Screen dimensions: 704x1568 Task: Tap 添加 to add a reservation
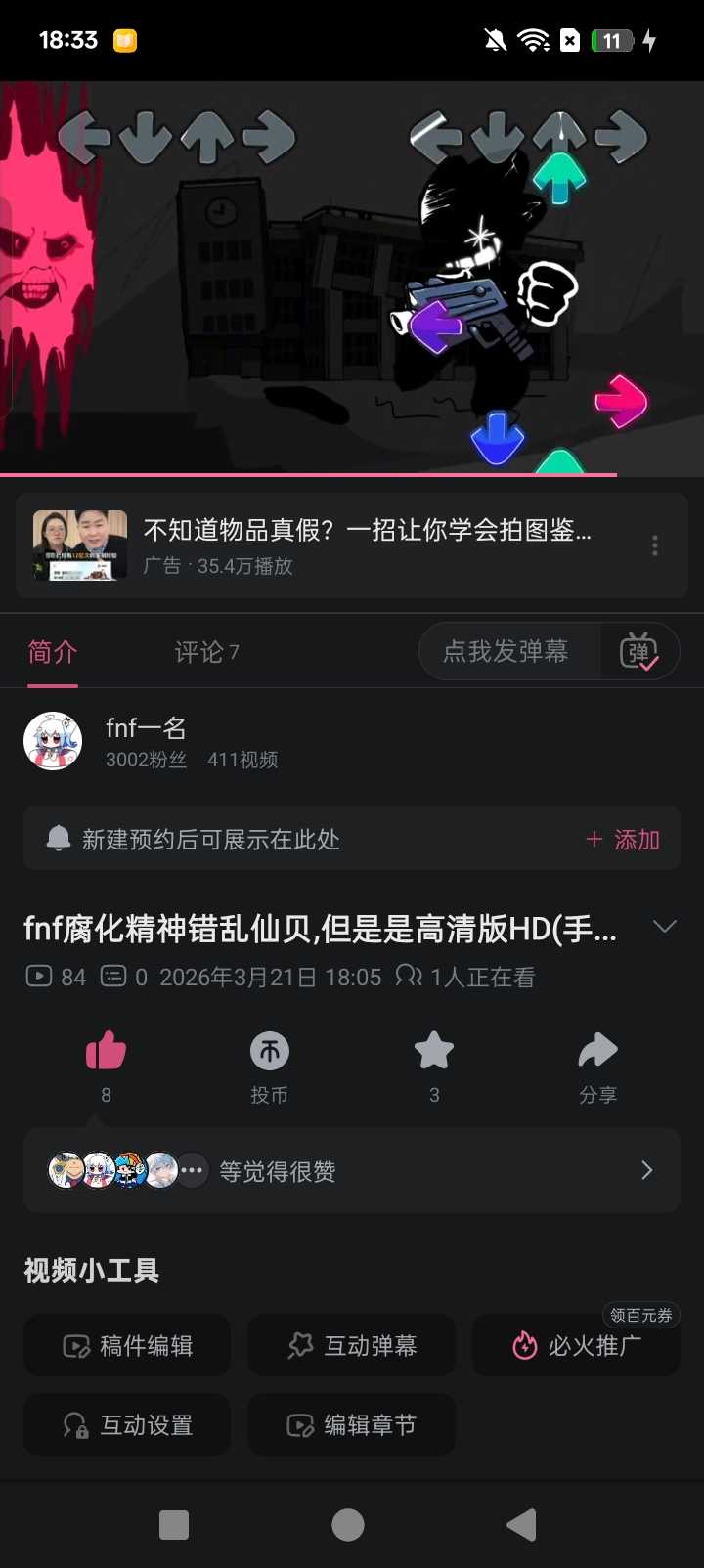pos(623,840)
